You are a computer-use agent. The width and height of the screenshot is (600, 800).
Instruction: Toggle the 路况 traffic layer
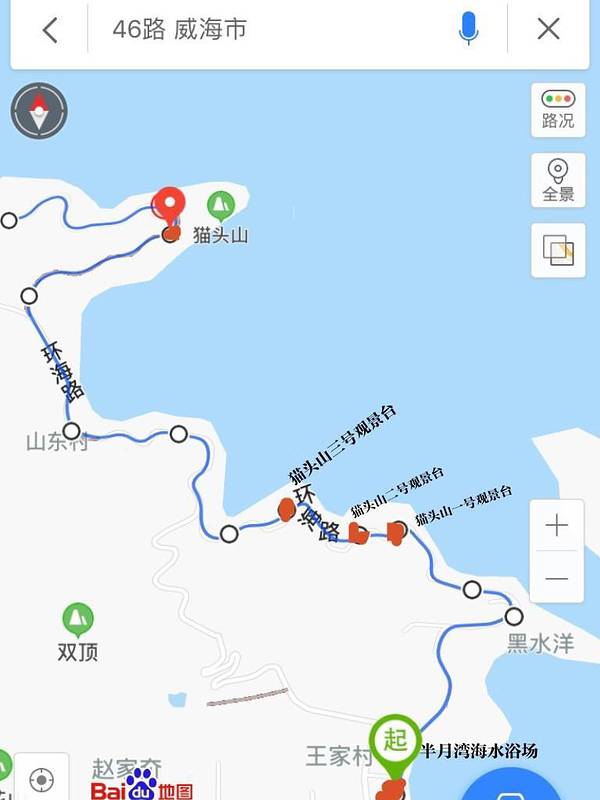click(558, 109)
